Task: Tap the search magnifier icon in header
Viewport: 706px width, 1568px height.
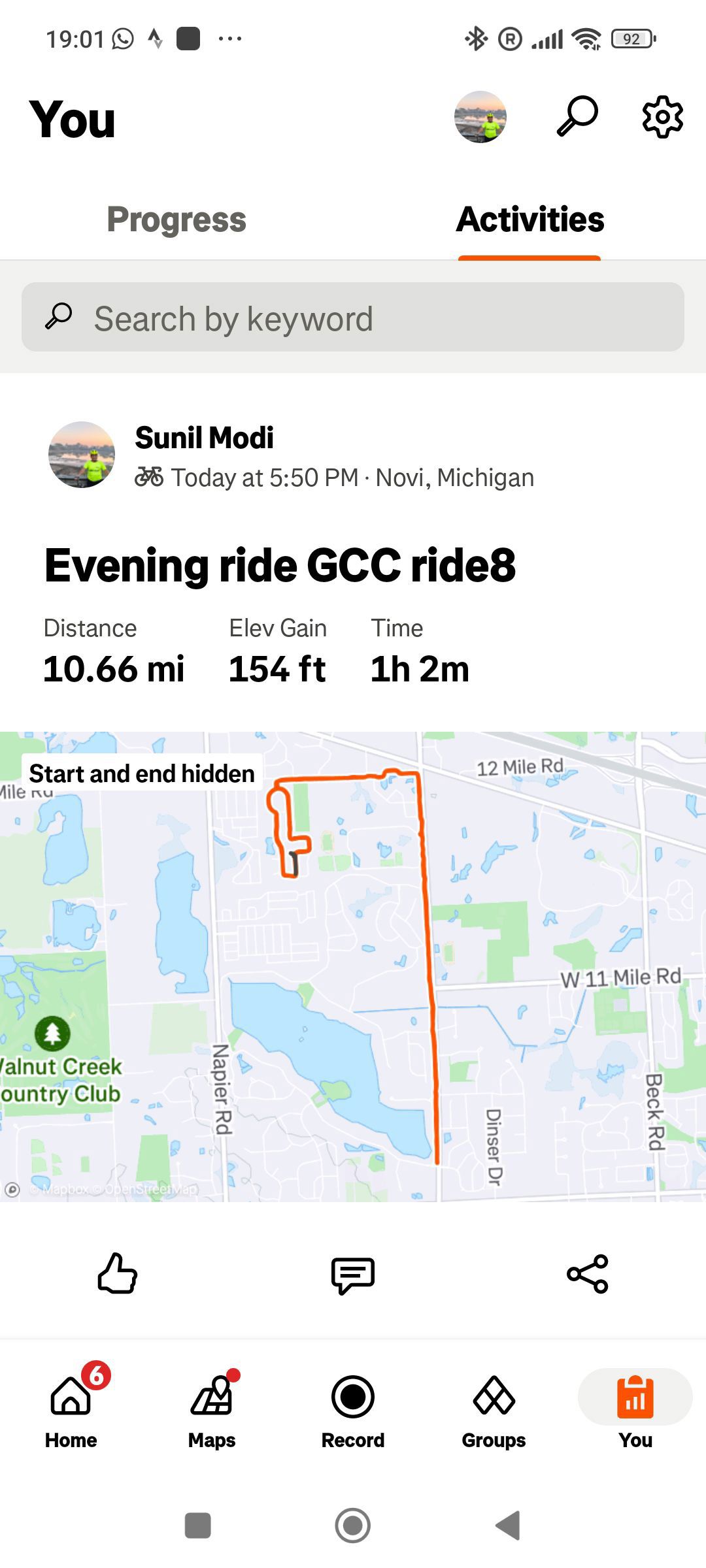Action: point(577,116)
